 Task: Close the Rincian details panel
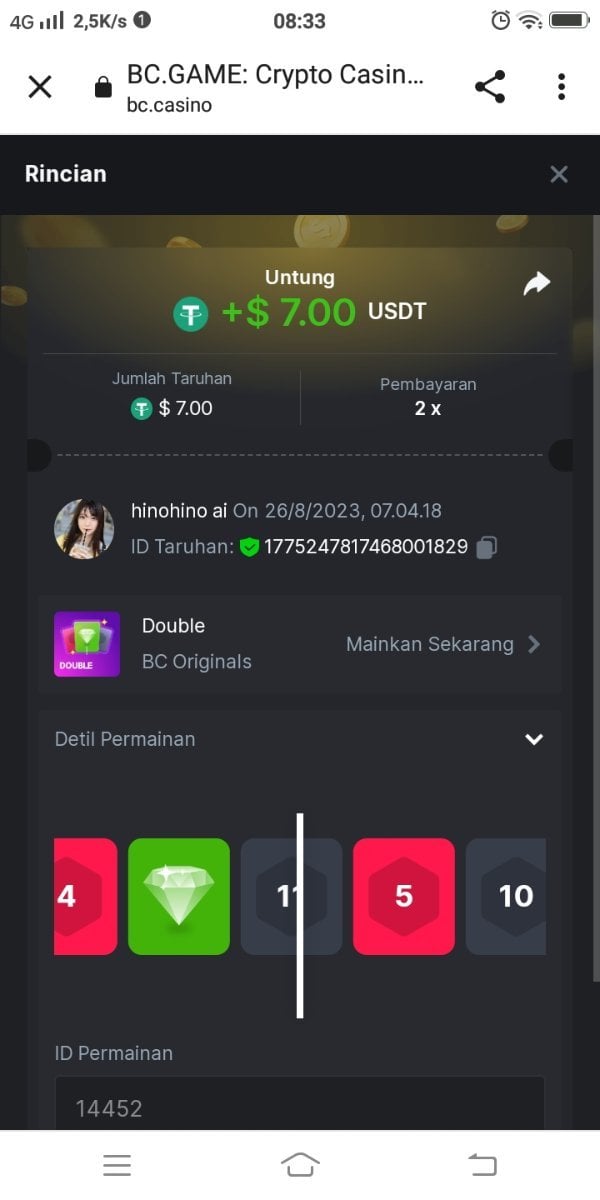(559, 174)
